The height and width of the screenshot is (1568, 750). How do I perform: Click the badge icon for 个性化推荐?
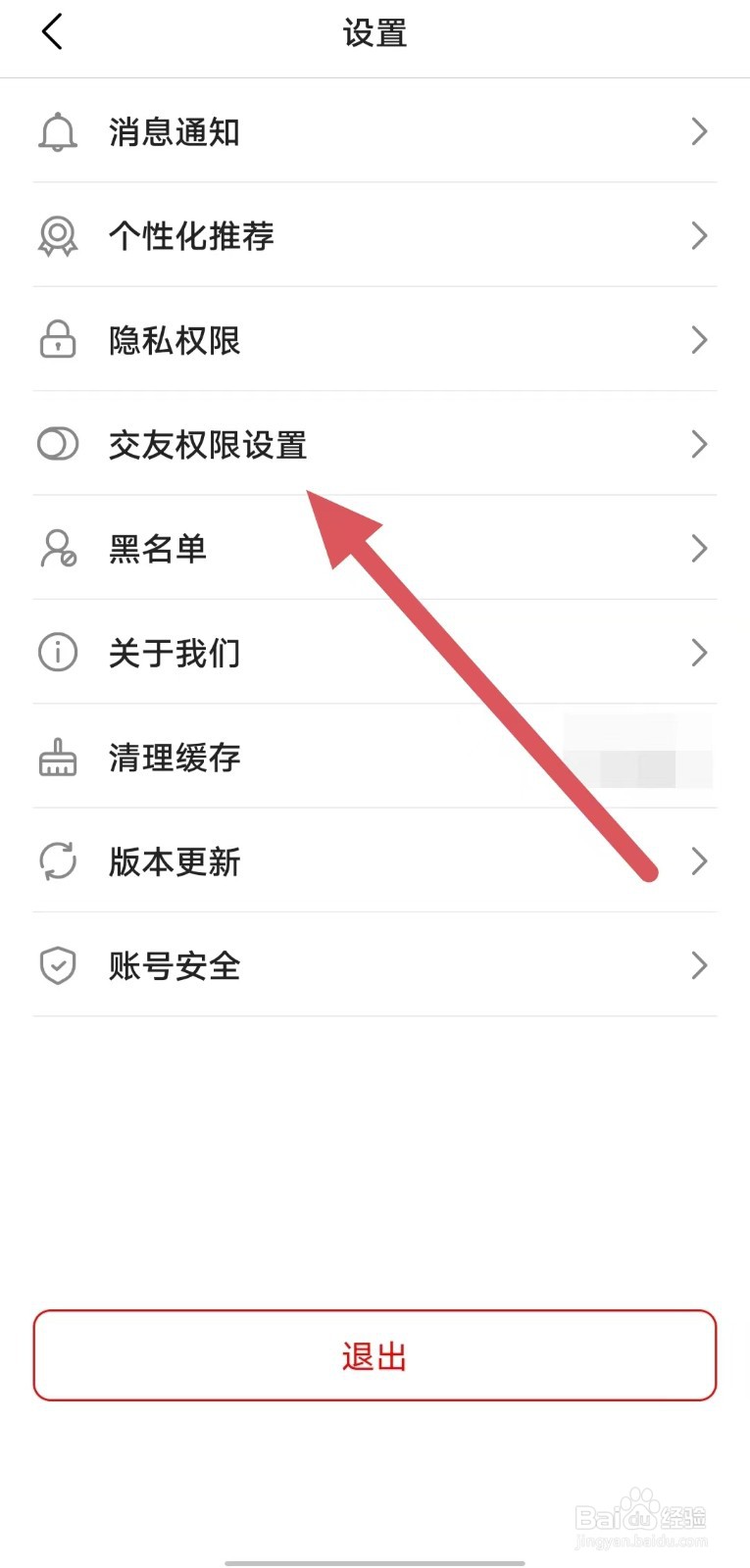point(57,235)
